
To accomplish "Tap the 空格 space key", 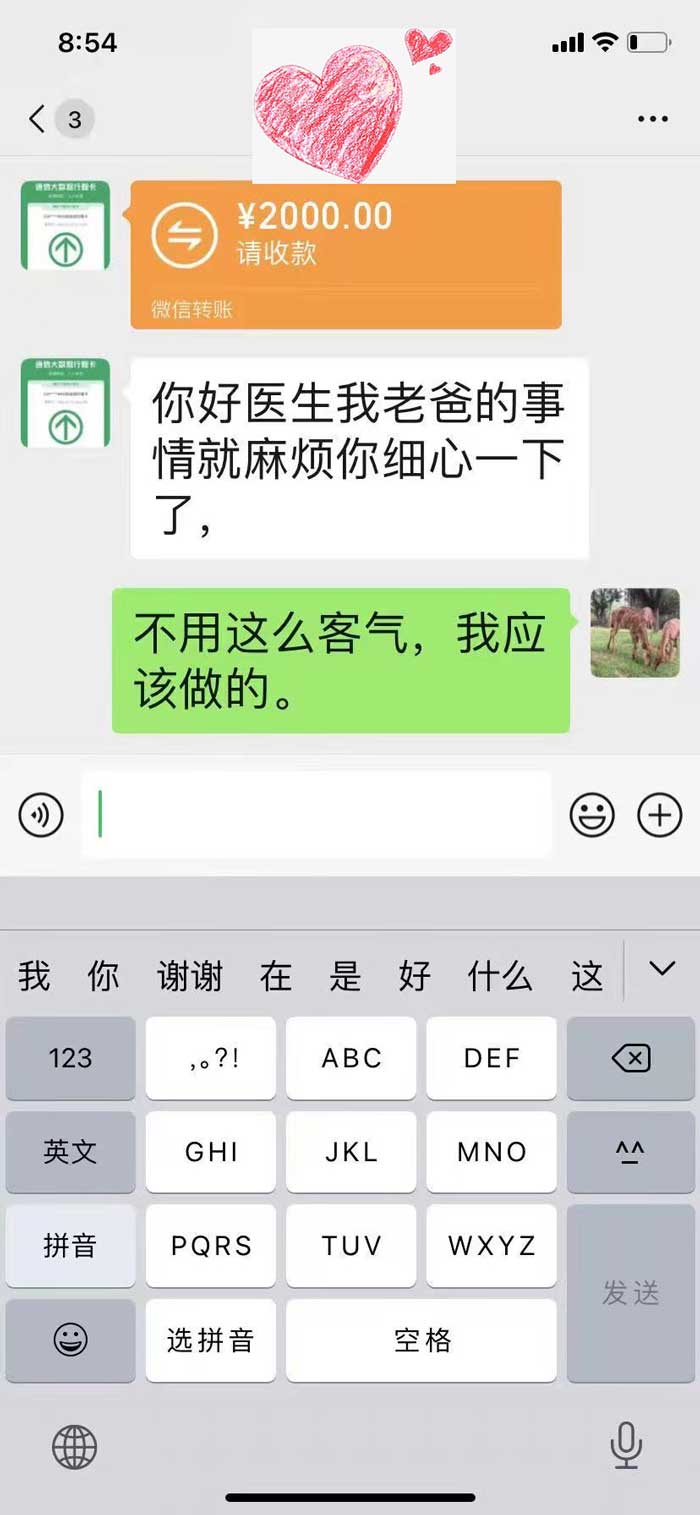I will (x=421, y=1340).
